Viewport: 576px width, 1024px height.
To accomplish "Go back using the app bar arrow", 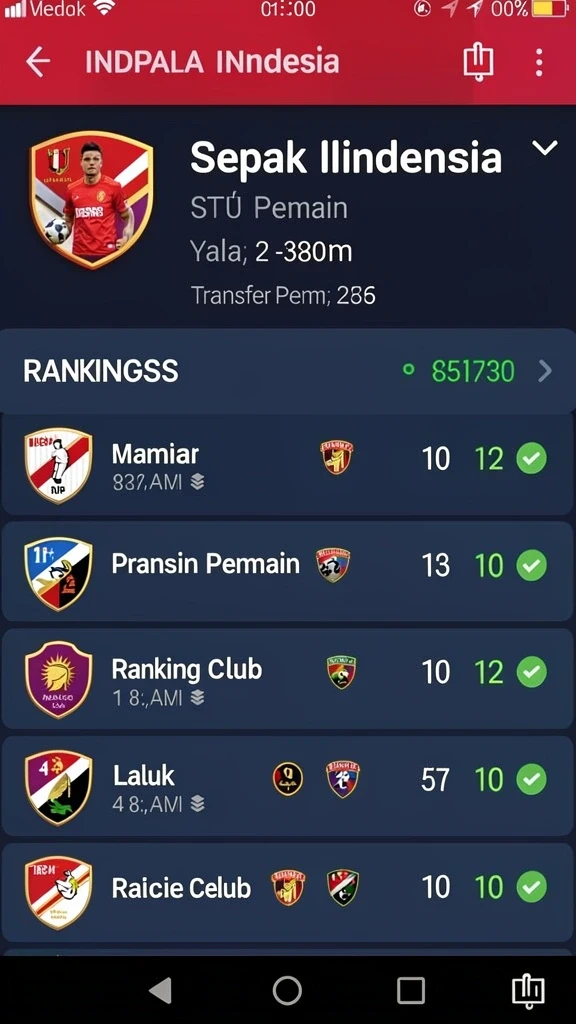I will [38, 62].
